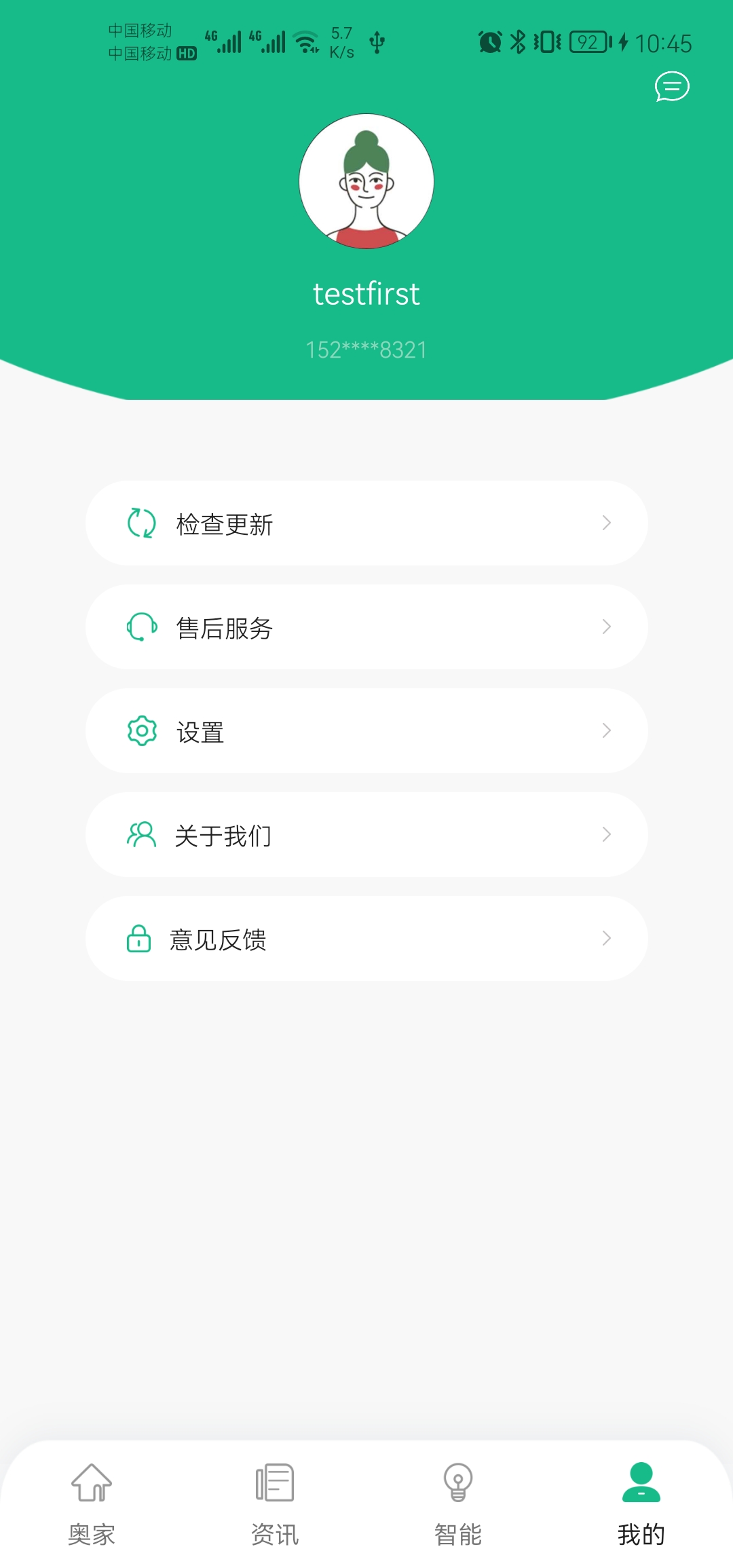Tap the testfirst username text

[366, 293]
